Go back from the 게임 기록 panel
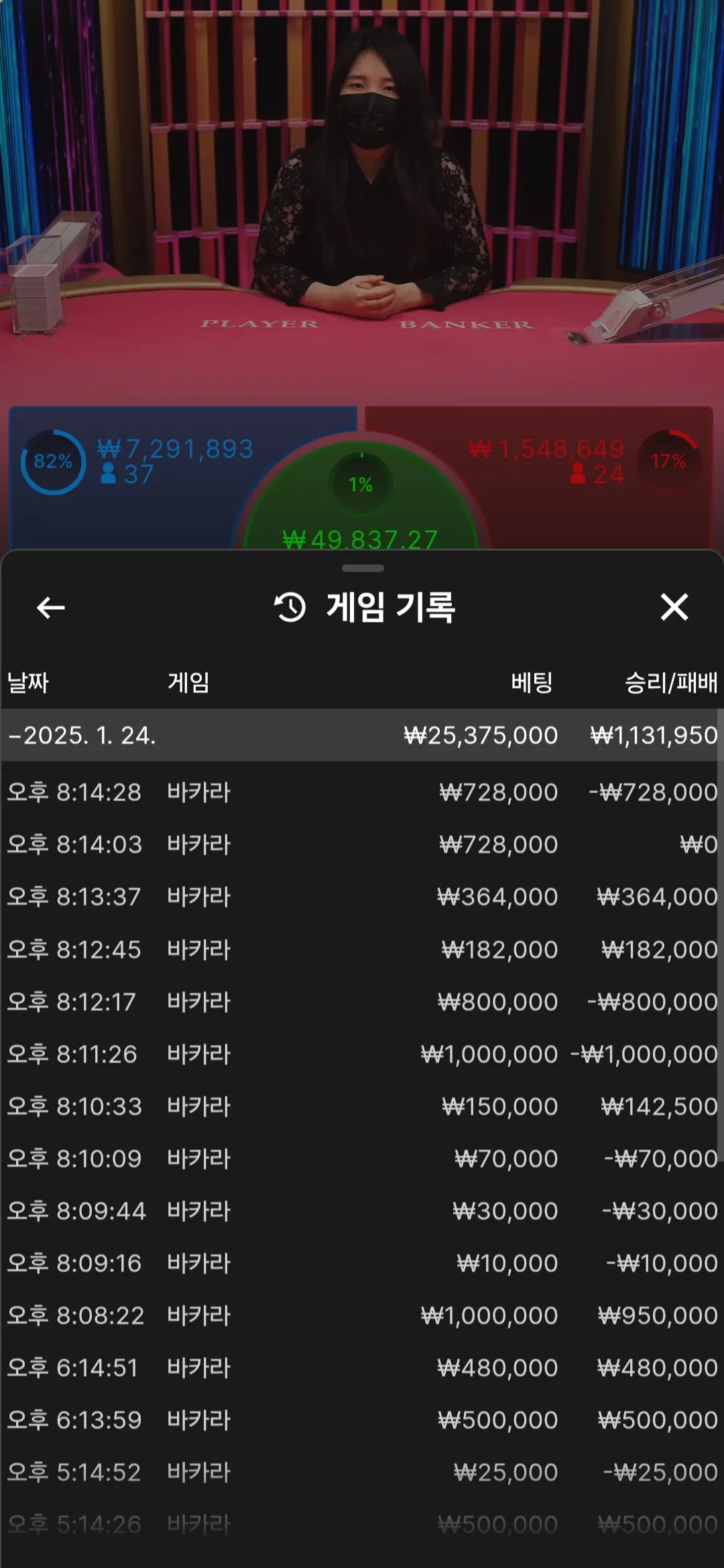 (x=50, y=608)
